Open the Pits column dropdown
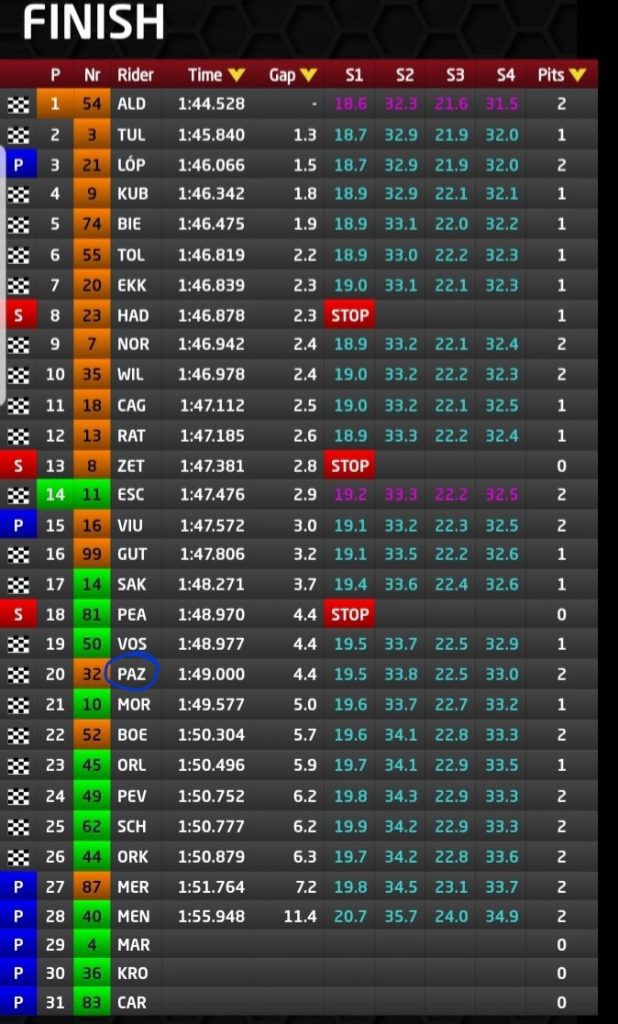The width and height of the screenshot is (618, 1024). point(577,76)
